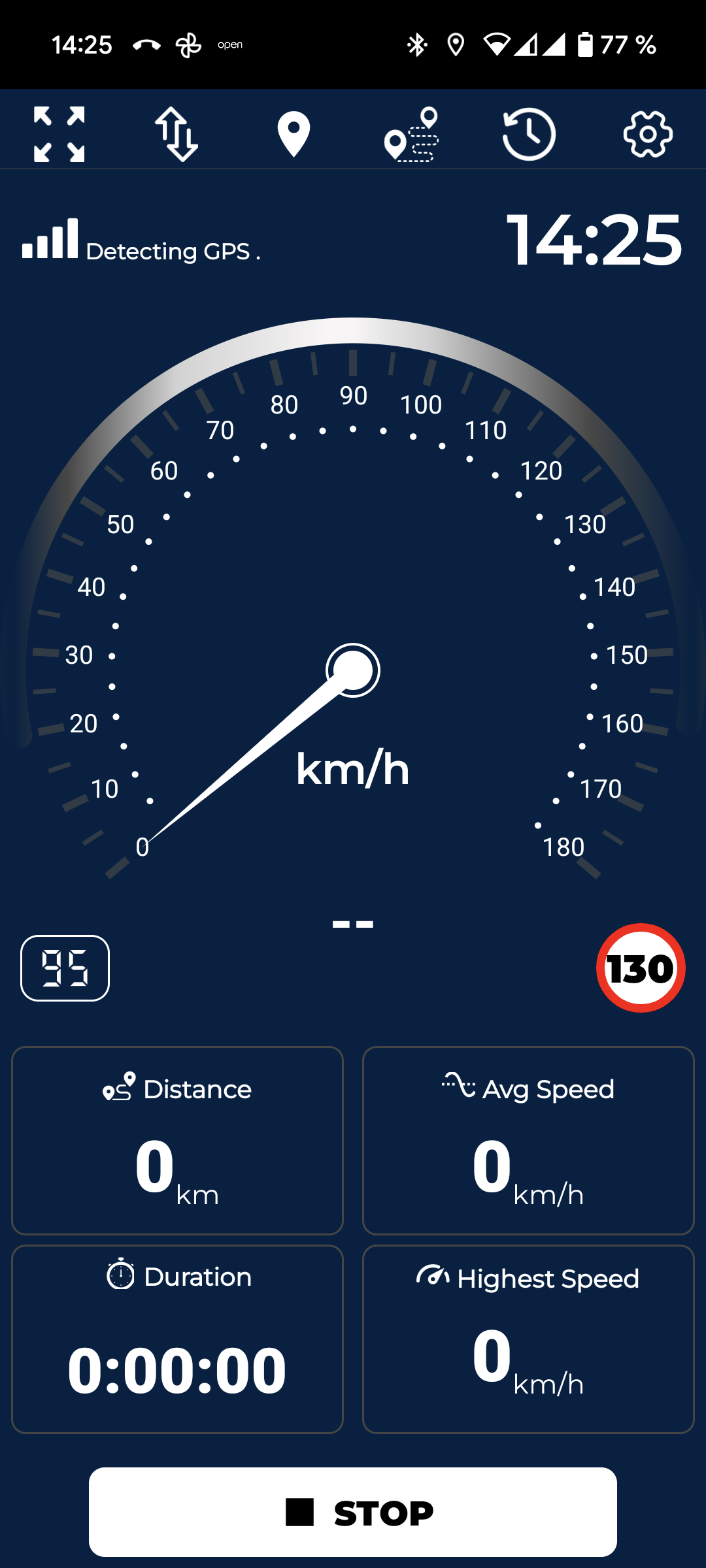View trip history via the clock icon
The height and width of the screenshot is (1568, 706).
coord(529,134)
